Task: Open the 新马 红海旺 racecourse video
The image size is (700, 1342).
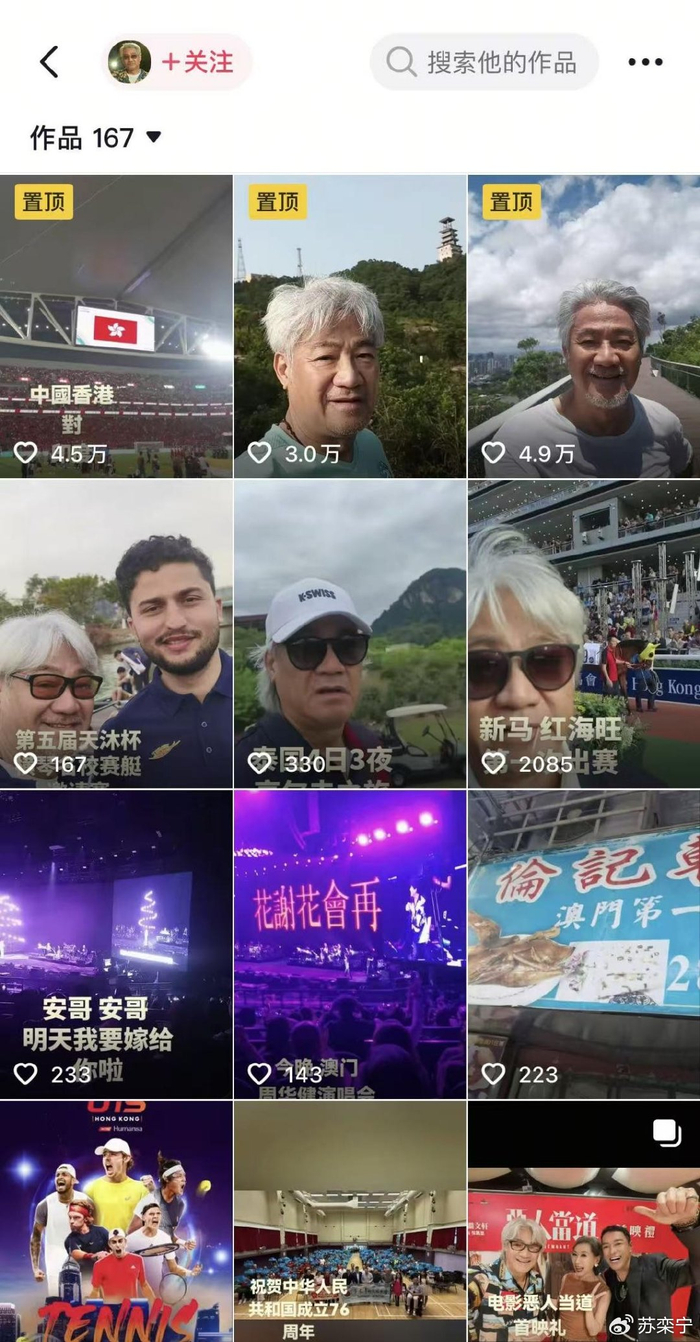Action: [584, 633]
